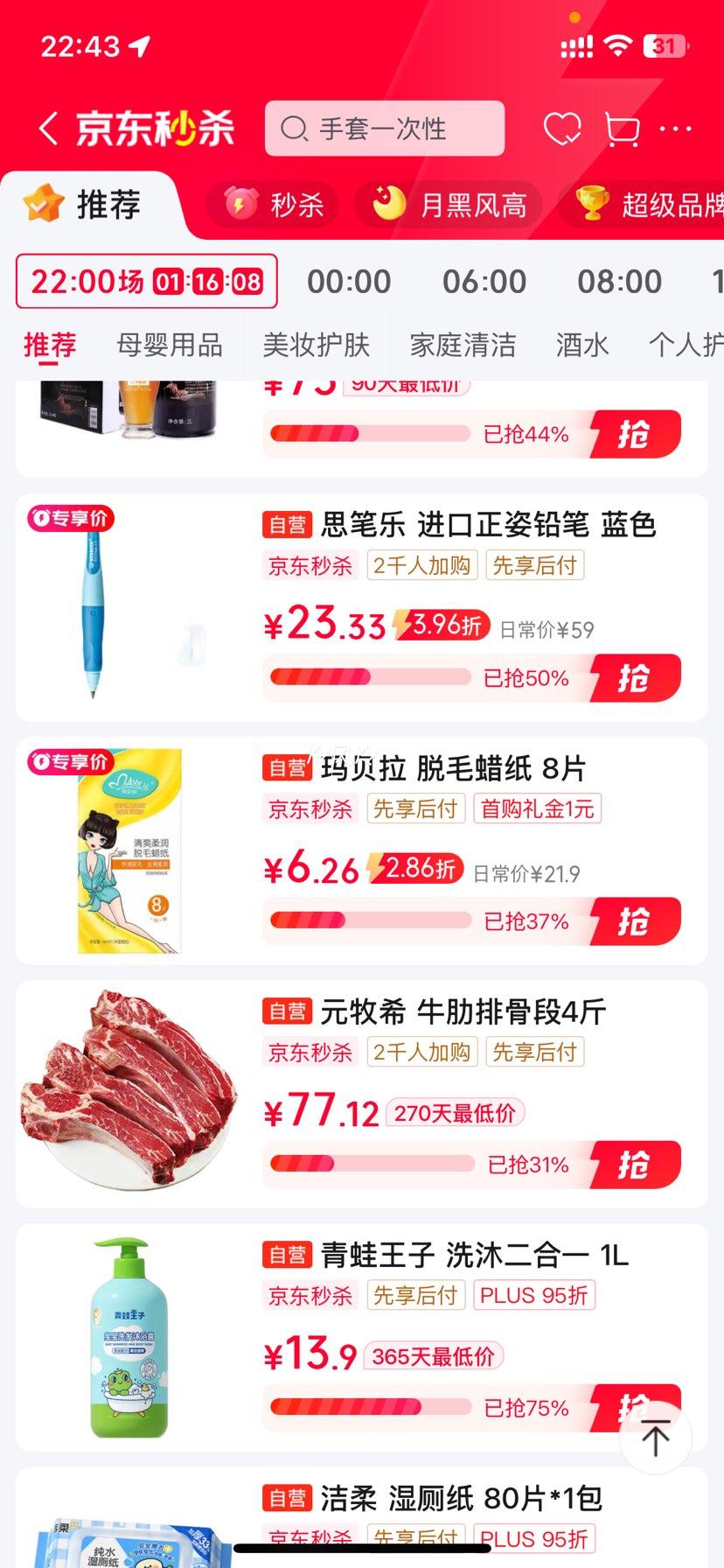Viewport: 724px width, 1568px height.
Task: Open the 母婴用品 category menu item
Action: tap(171, 346)
